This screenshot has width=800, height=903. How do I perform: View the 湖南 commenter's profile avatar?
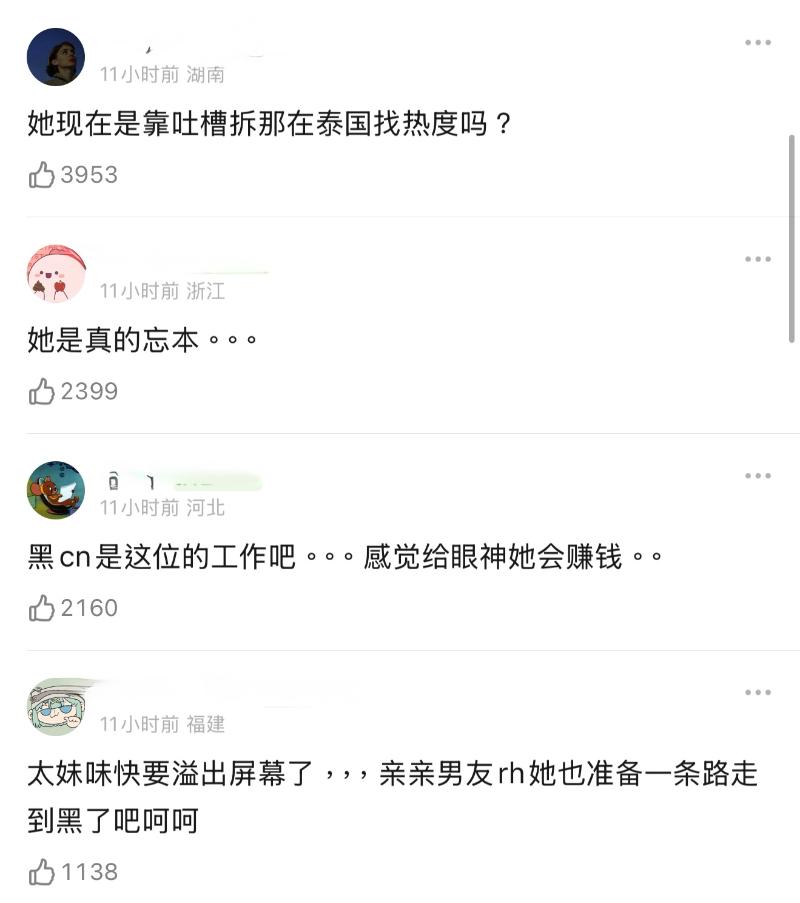56,57
